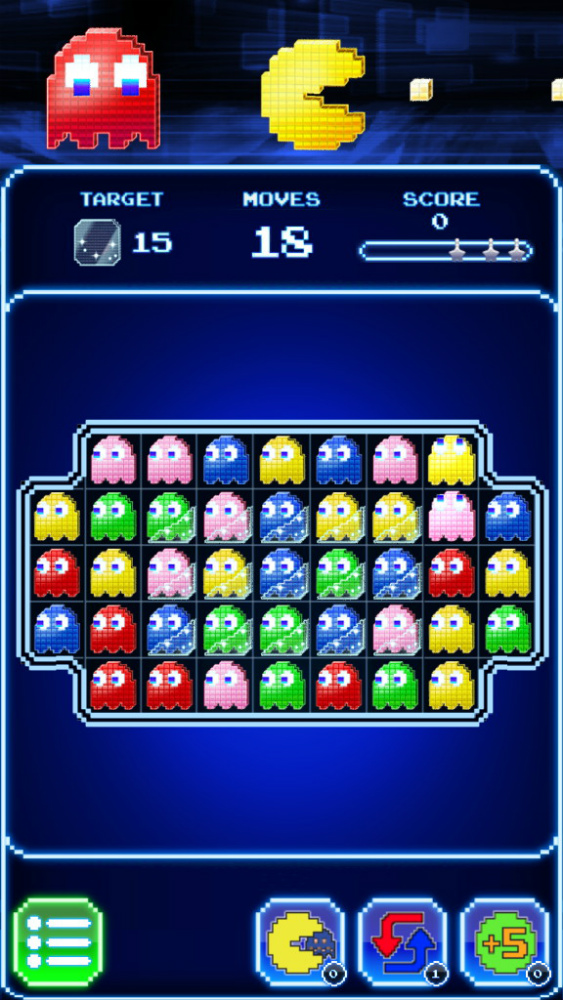This screenshot has height=1000, width=563.
Task: Select the yellow ghost in the leftmost column
Action: pyautogui.click(x=56, y=517)
